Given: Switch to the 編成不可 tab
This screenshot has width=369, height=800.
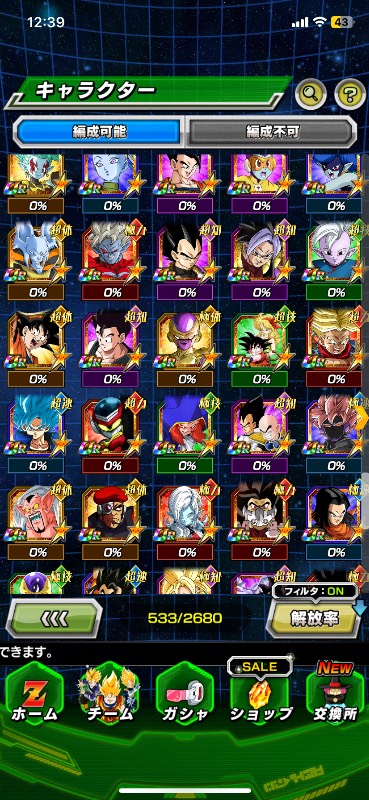Looking at the screenshot, I should tap(270, 132).
